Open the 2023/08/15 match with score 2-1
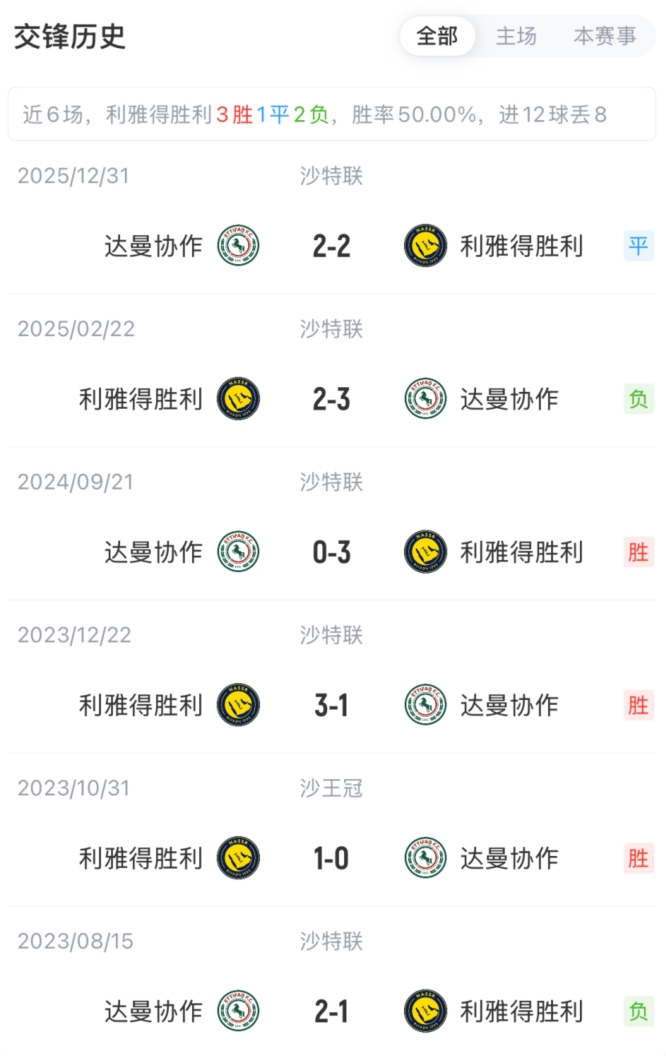The height and width of the screenshot is (1056, 666). click(332, 1011)
